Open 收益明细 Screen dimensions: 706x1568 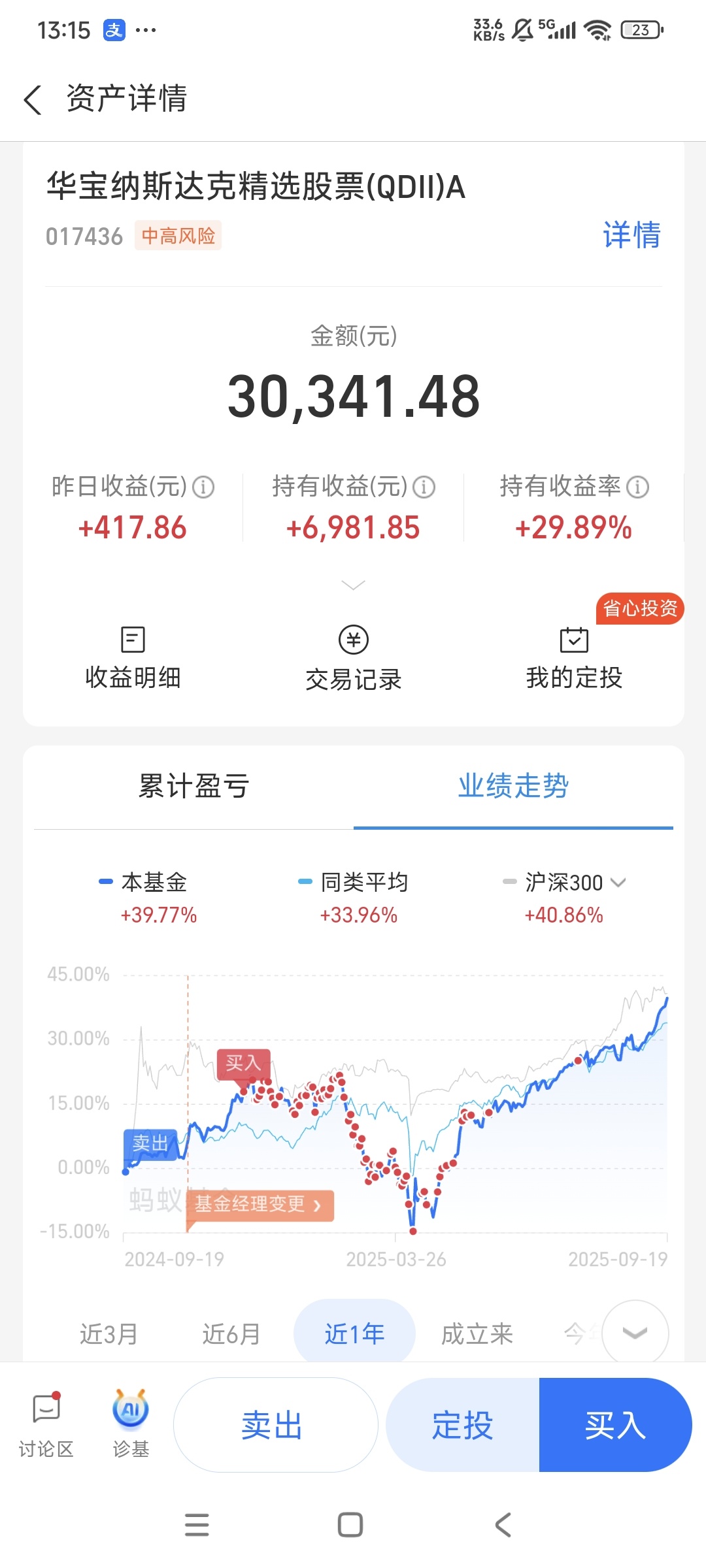coord(133,659)
